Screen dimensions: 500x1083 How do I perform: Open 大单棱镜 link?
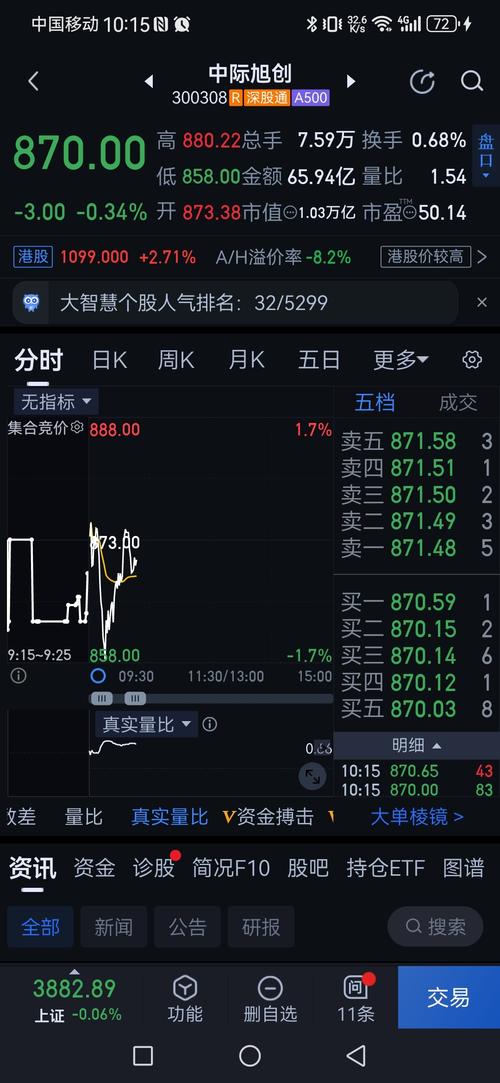pos(417,817)
